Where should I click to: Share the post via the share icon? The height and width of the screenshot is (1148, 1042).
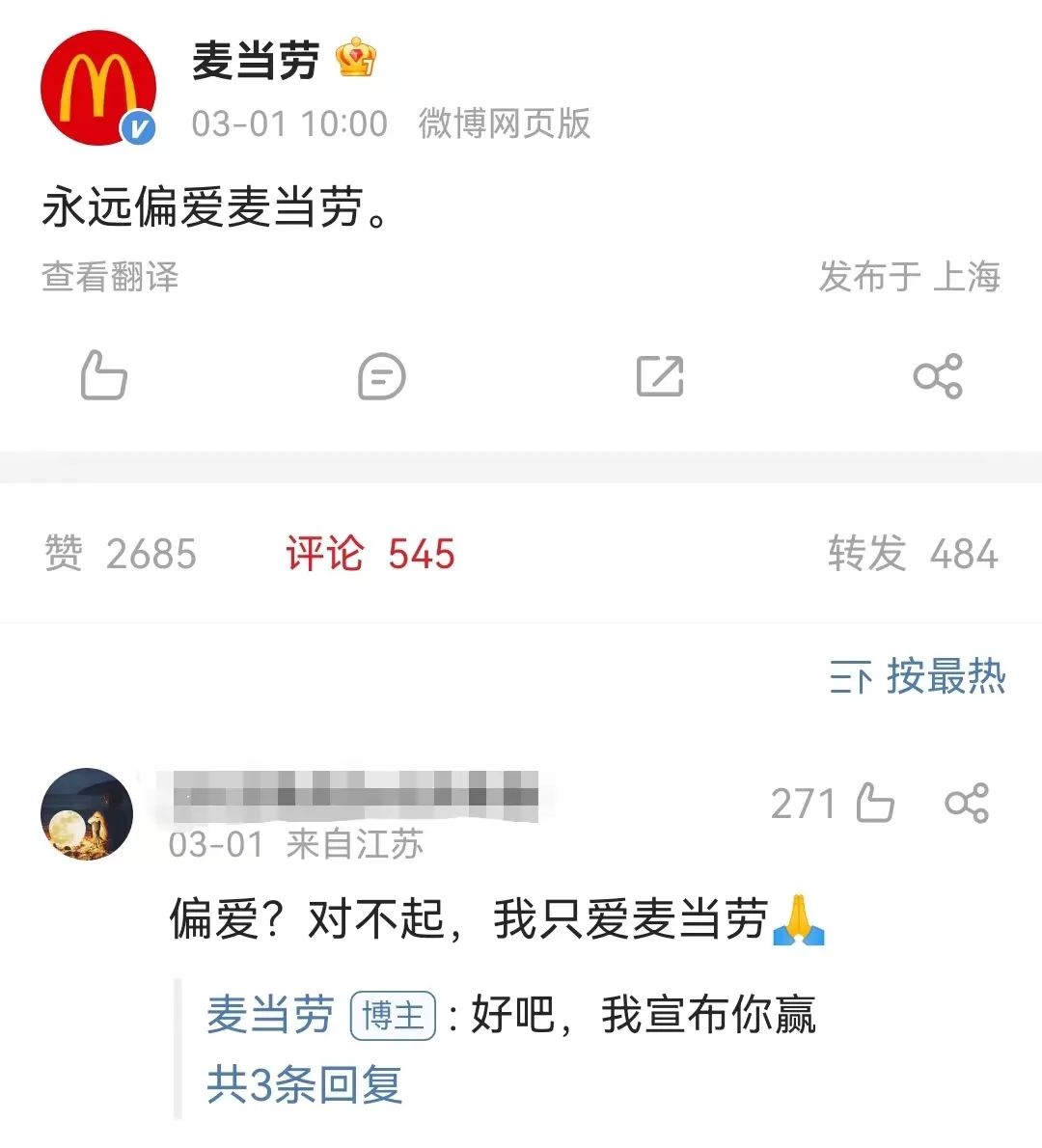tap(938, 376)
